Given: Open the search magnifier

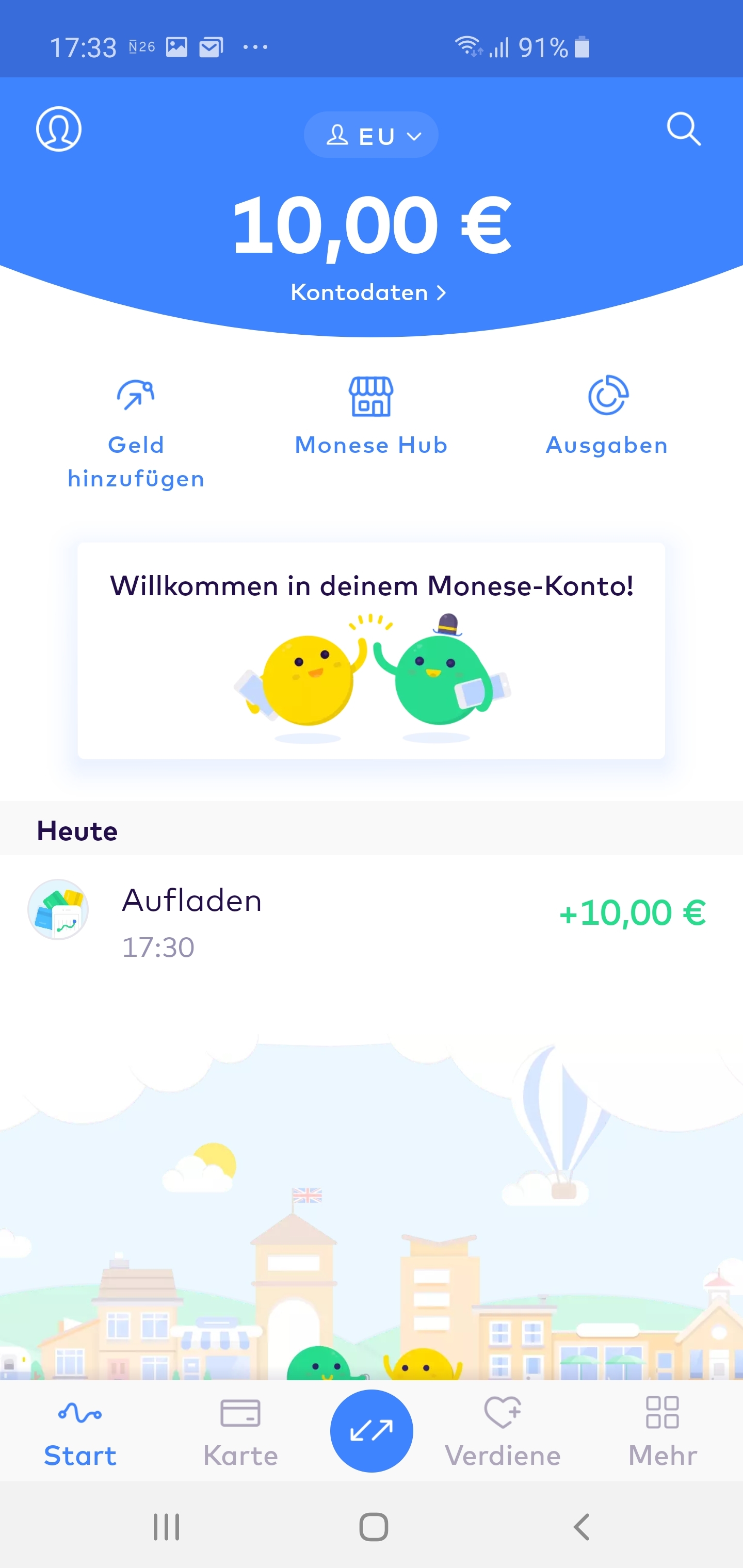Looking at the screenshot, I should tap(683, 129).
